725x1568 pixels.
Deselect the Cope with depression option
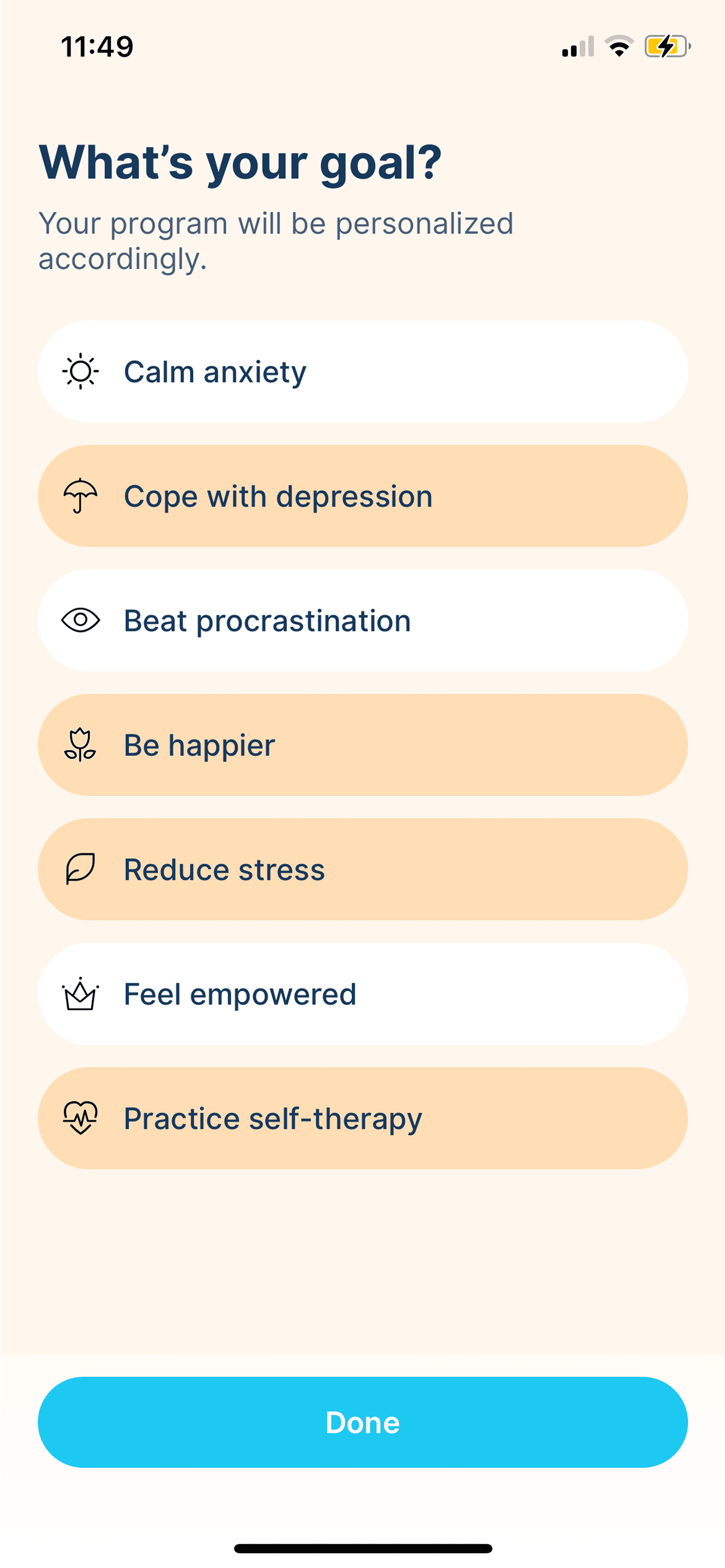click(363, 496)
